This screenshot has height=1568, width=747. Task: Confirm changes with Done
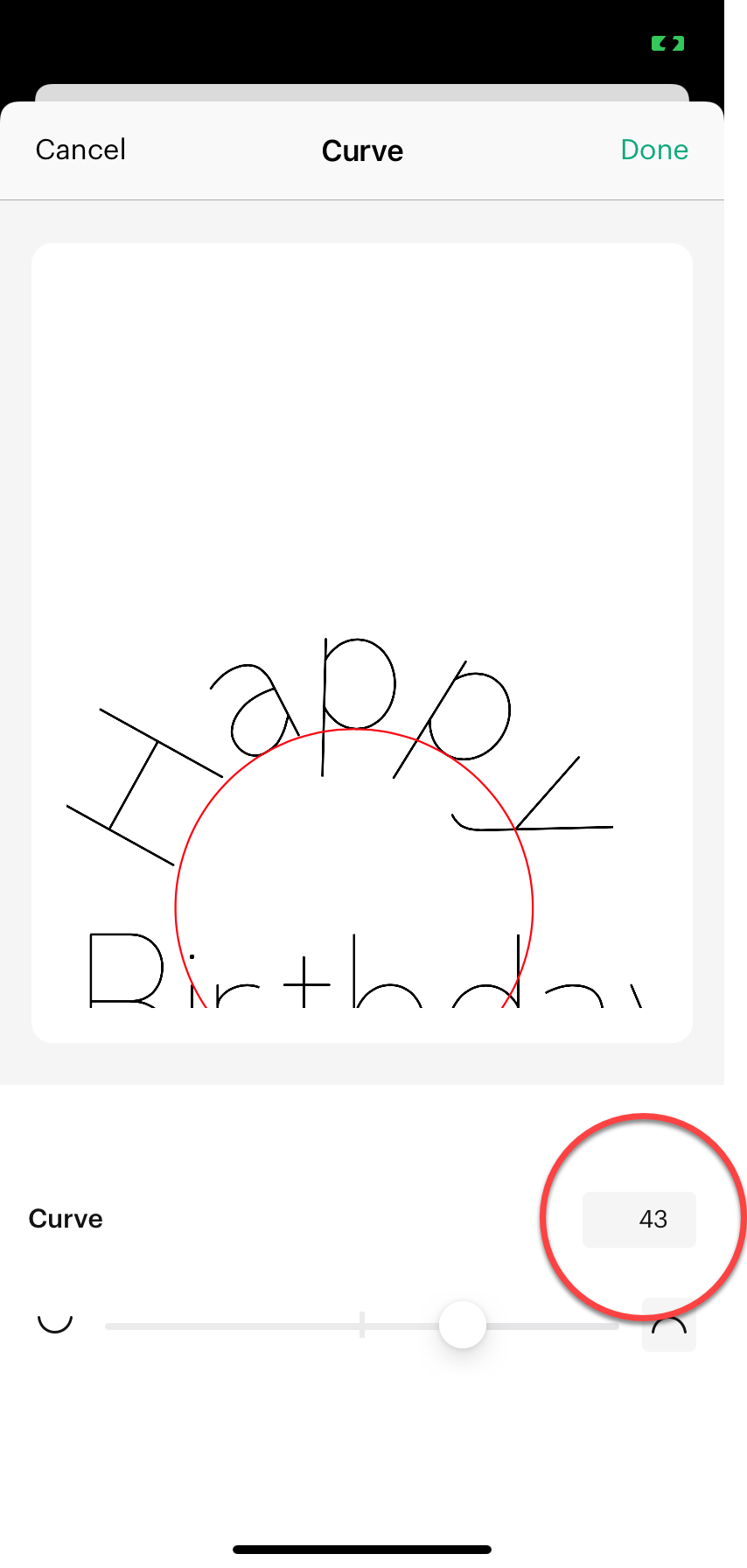point(653,149)
